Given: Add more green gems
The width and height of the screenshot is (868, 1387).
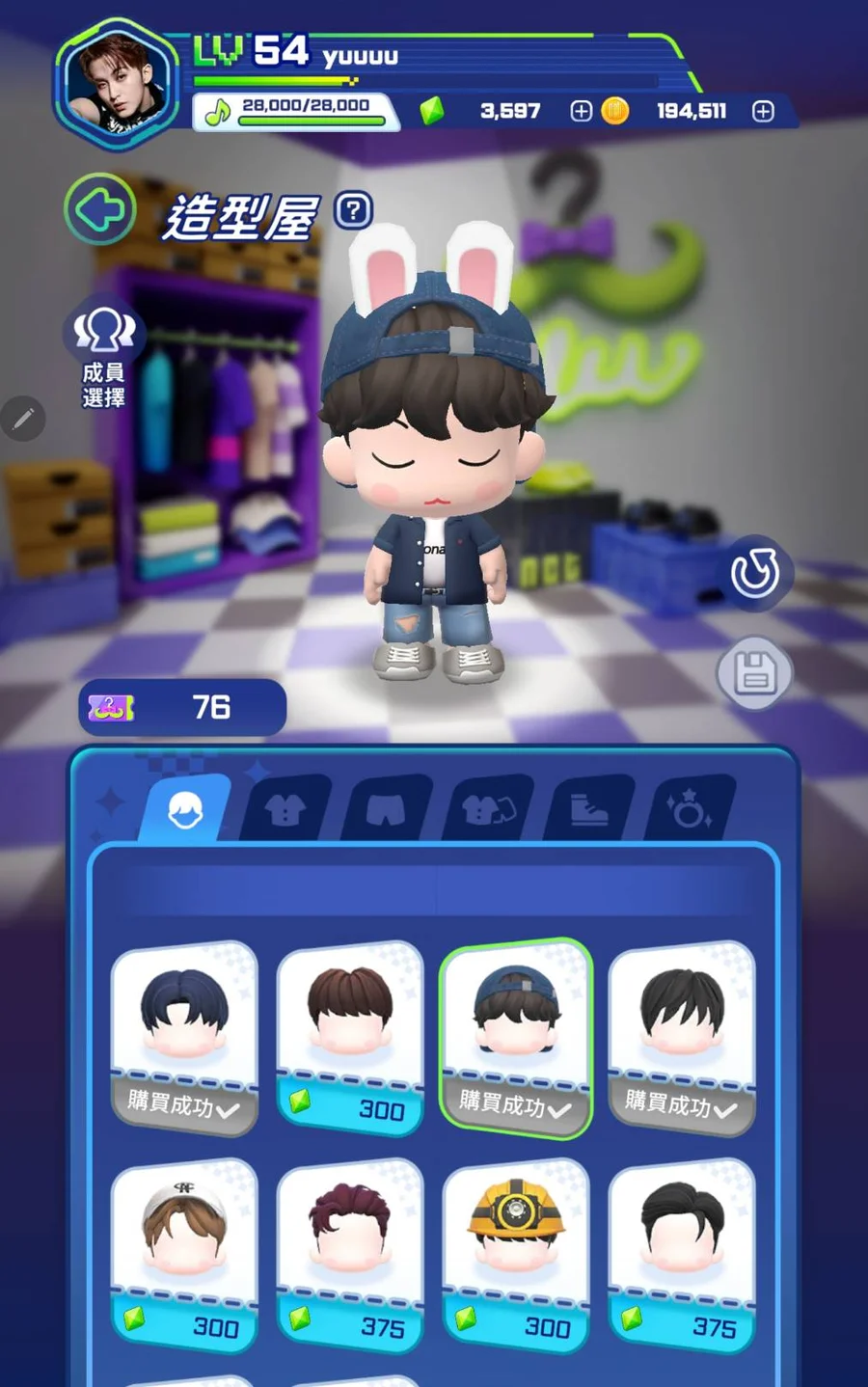Looking at the screenshot, I should tap(581, 111).
